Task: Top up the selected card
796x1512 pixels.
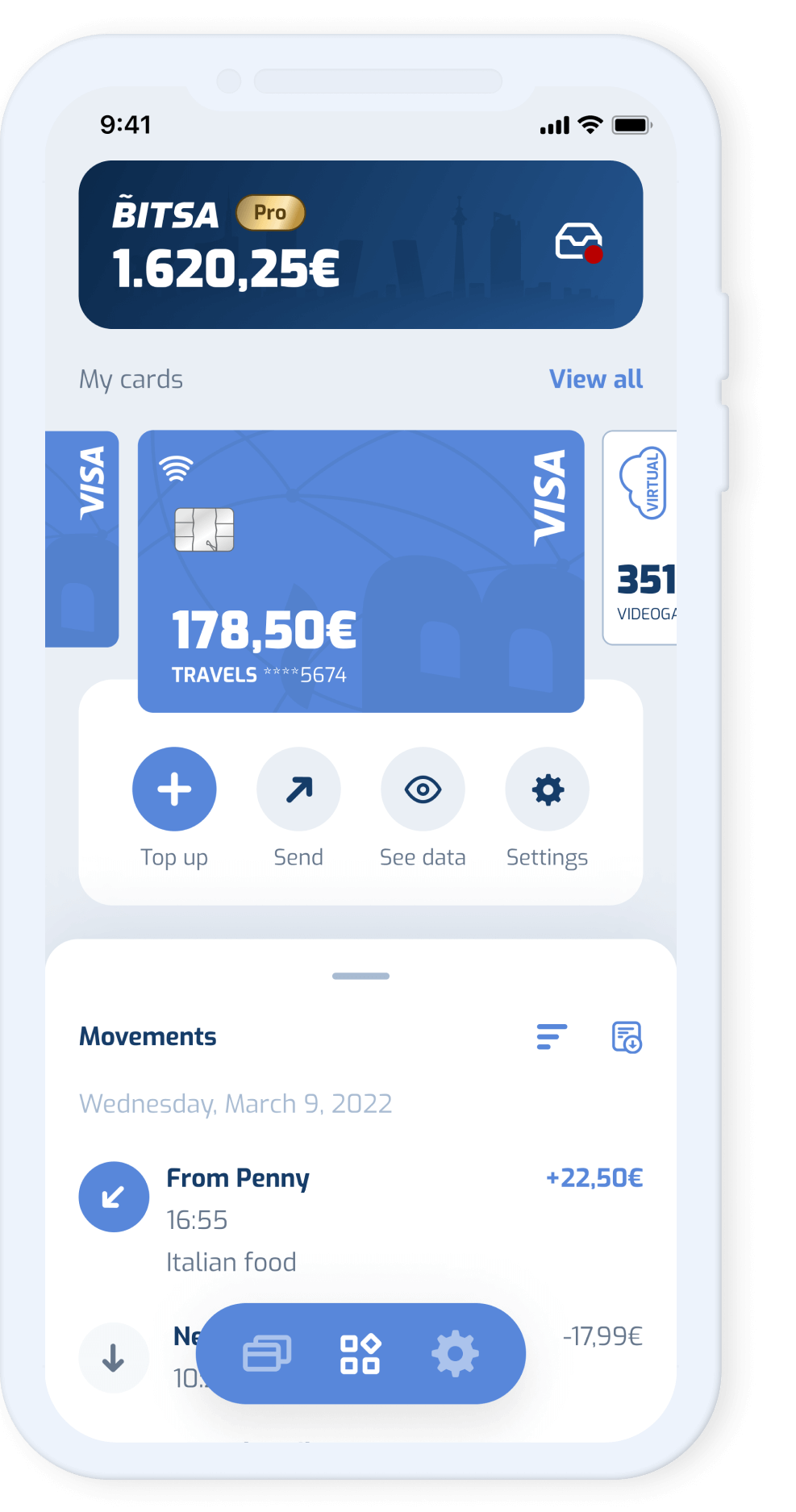Action: pos(174,789)
